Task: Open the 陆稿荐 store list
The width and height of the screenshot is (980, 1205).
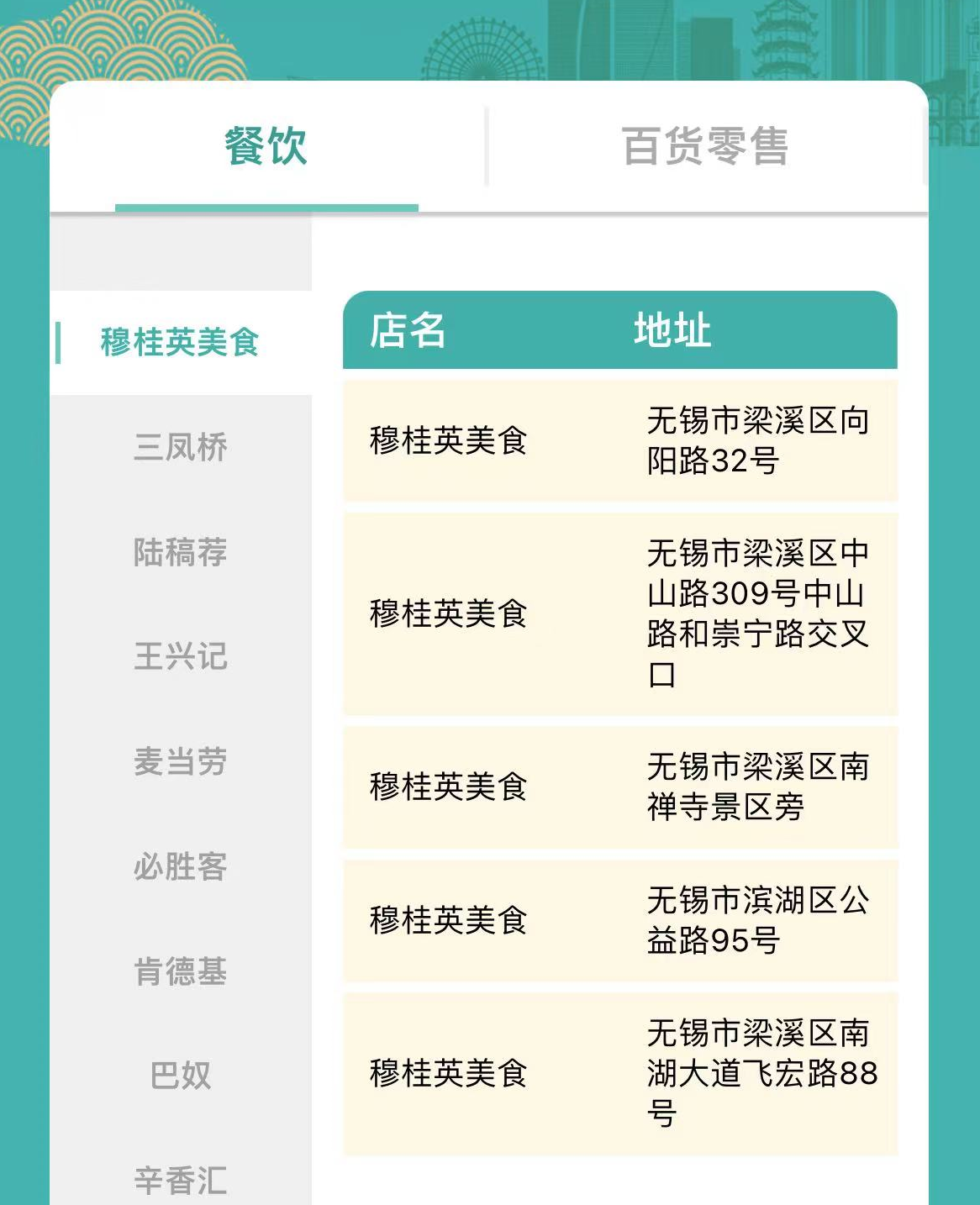Action: (x=180, y=552)
